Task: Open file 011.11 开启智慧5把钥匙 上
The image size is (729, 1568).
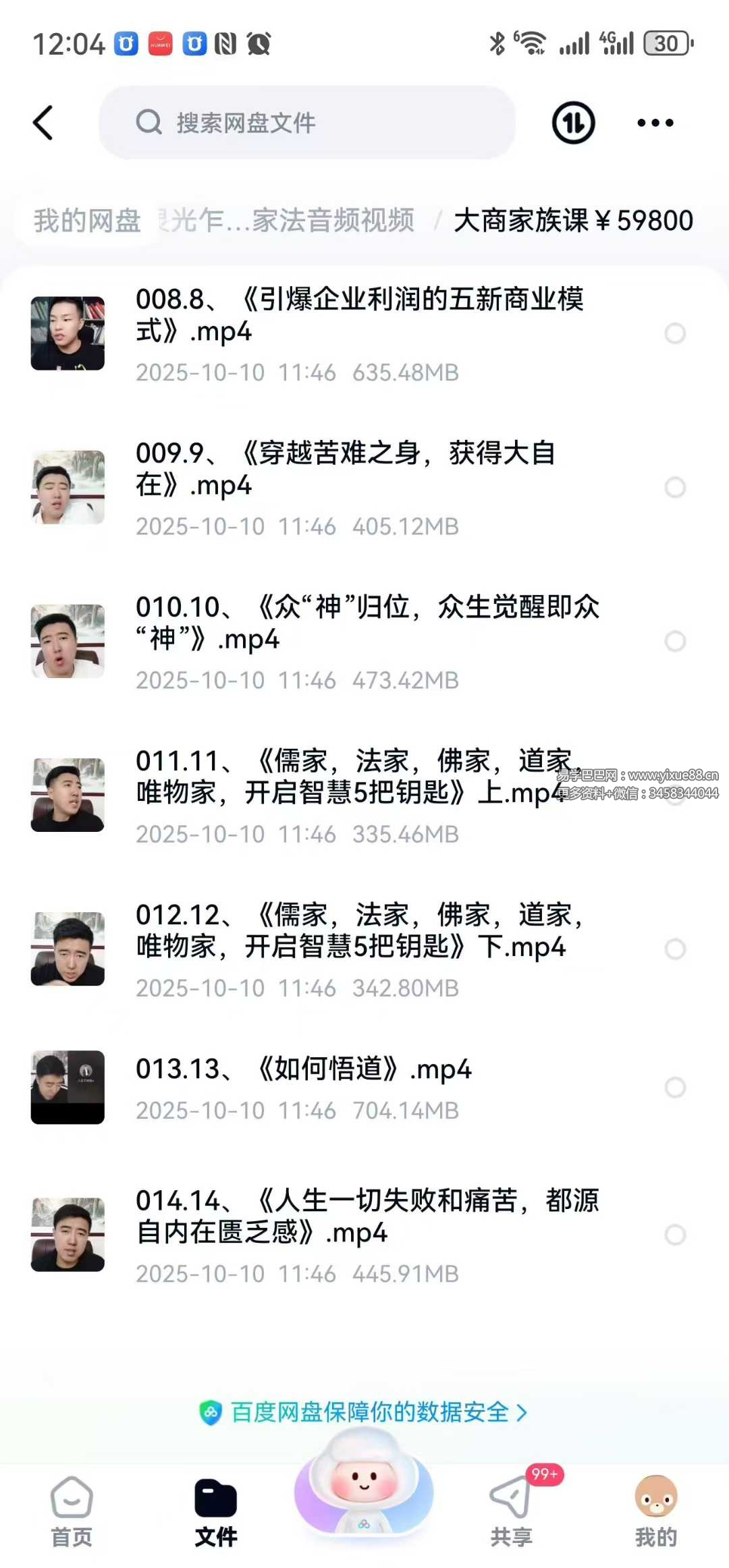Action: (351, 777)
